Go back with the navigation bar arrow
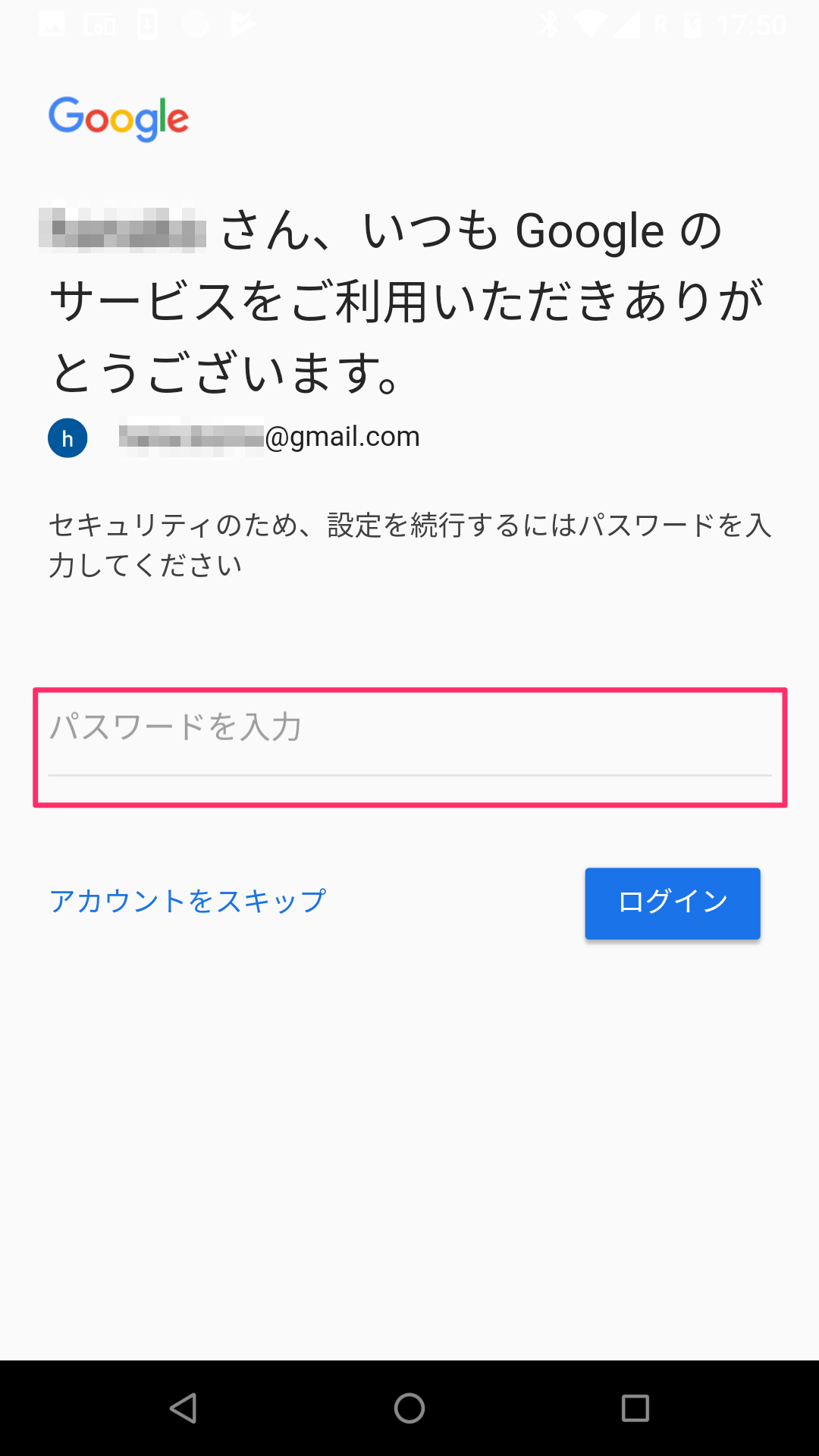The height and width of the screenshot is (1456, 819). pyautogui.click(x=183, y=1408)
